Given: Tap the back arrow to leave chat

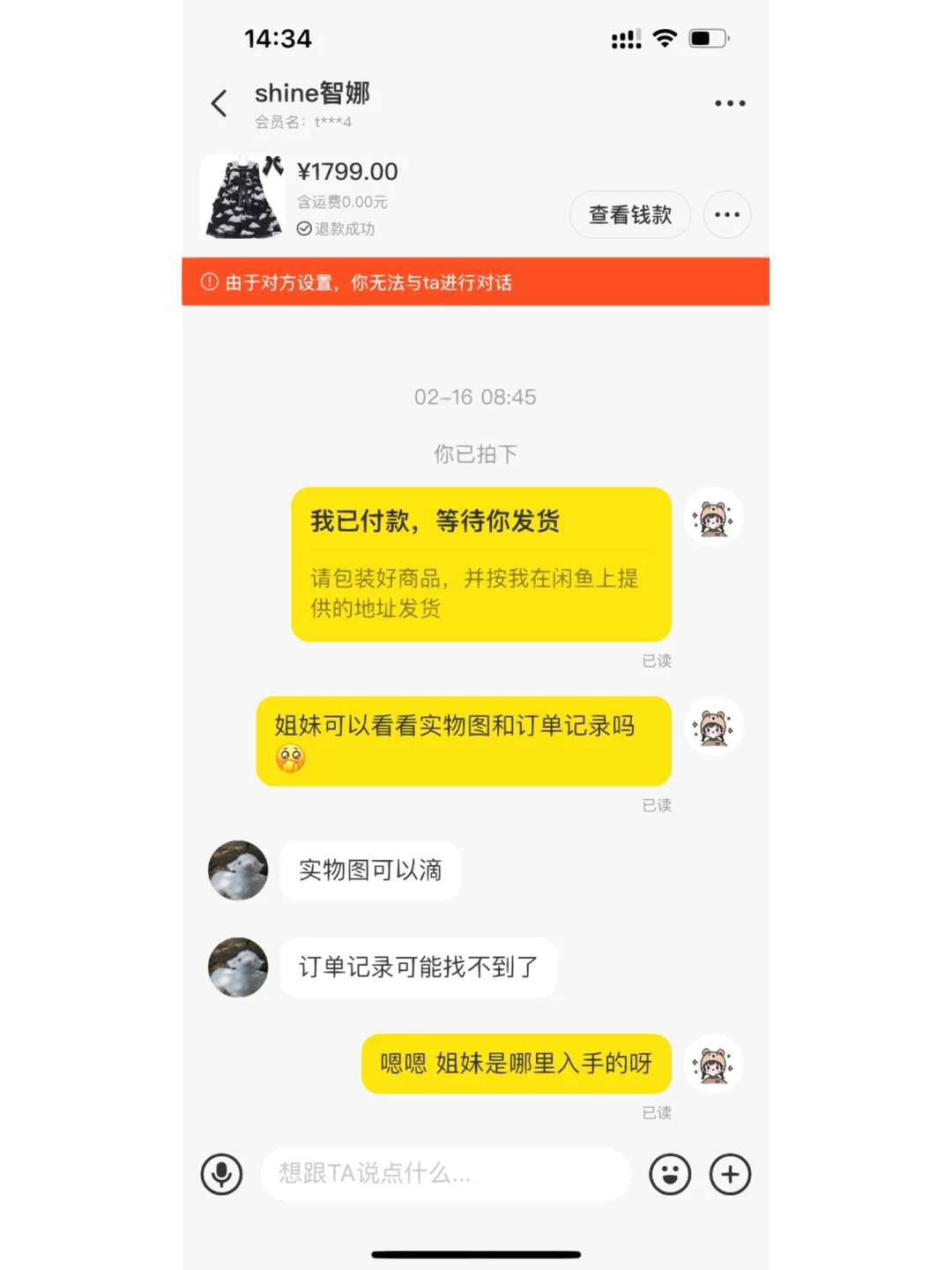Looking at the screenshot, I should [219, 103].
